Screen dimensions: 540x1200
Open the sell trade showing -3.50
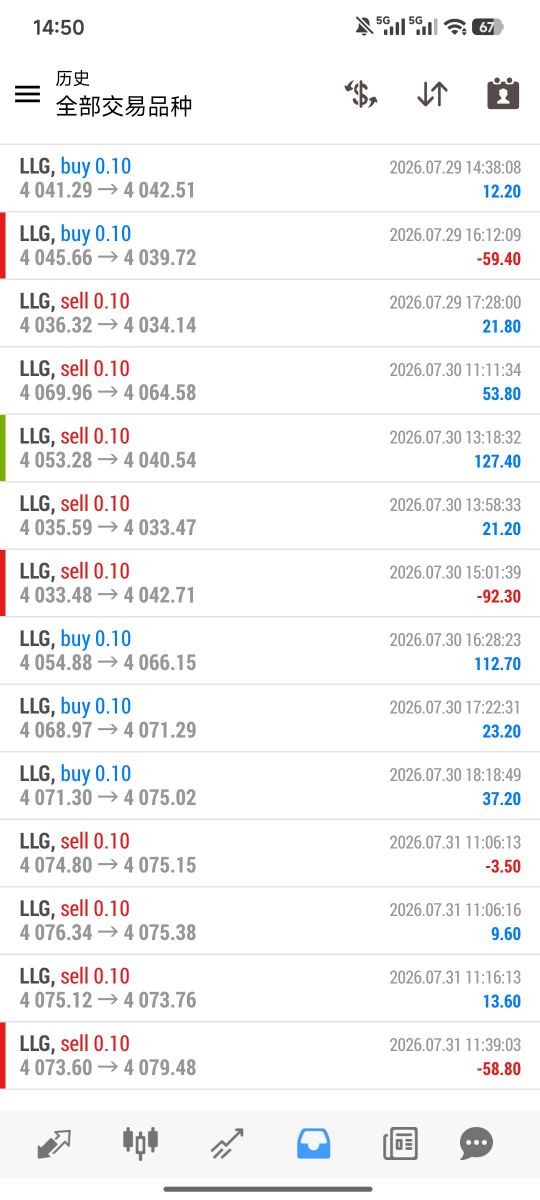tap(270, 853)
